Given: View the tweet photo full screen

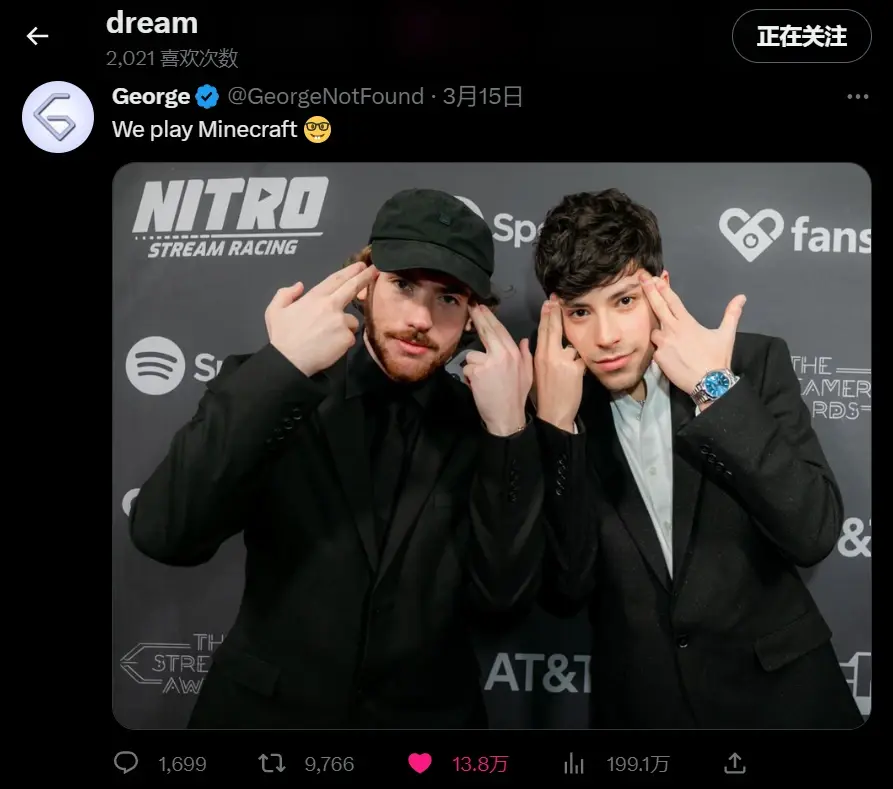Looking at the screenshot, I should click(490, 445).
